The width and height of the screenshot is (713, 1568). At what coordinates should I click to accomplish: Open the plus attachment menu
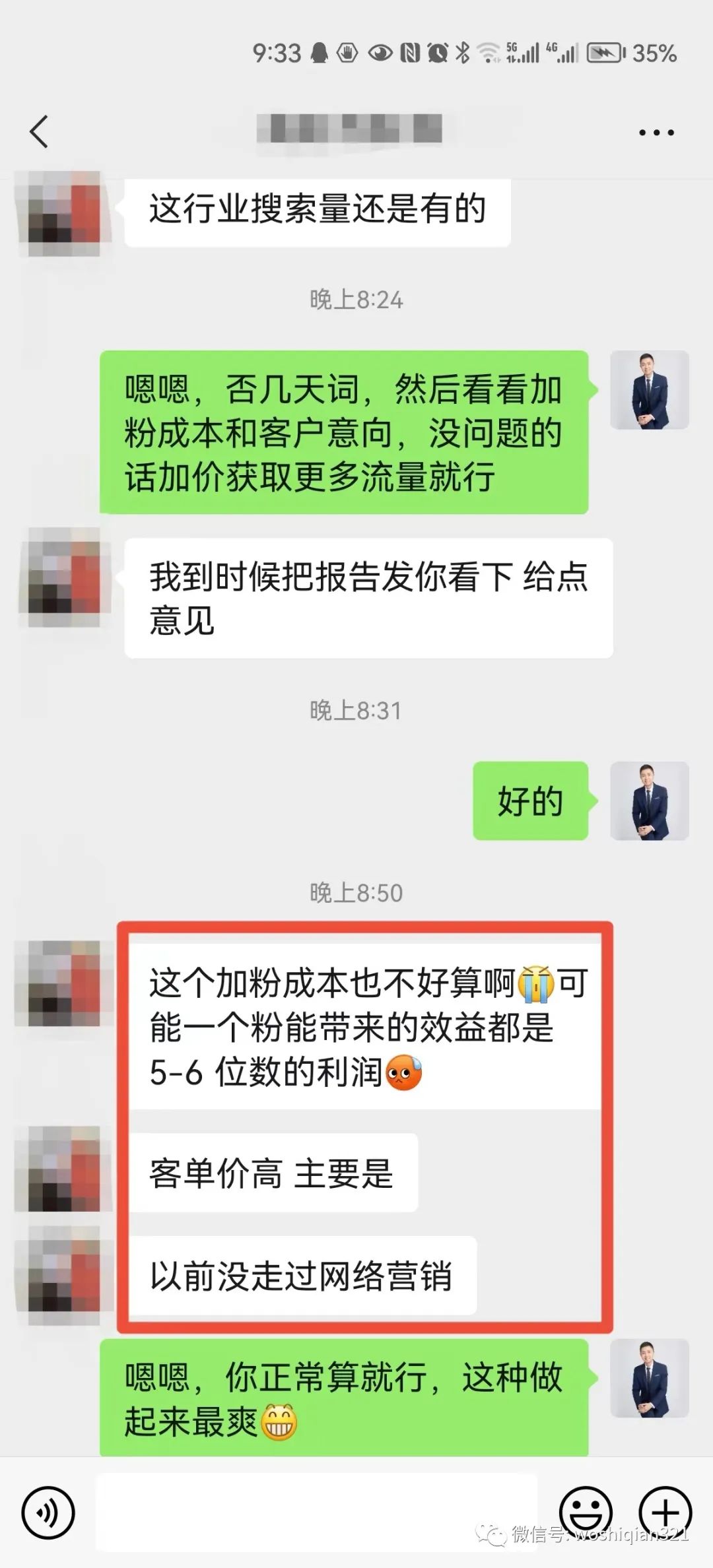coord(665,1512)
